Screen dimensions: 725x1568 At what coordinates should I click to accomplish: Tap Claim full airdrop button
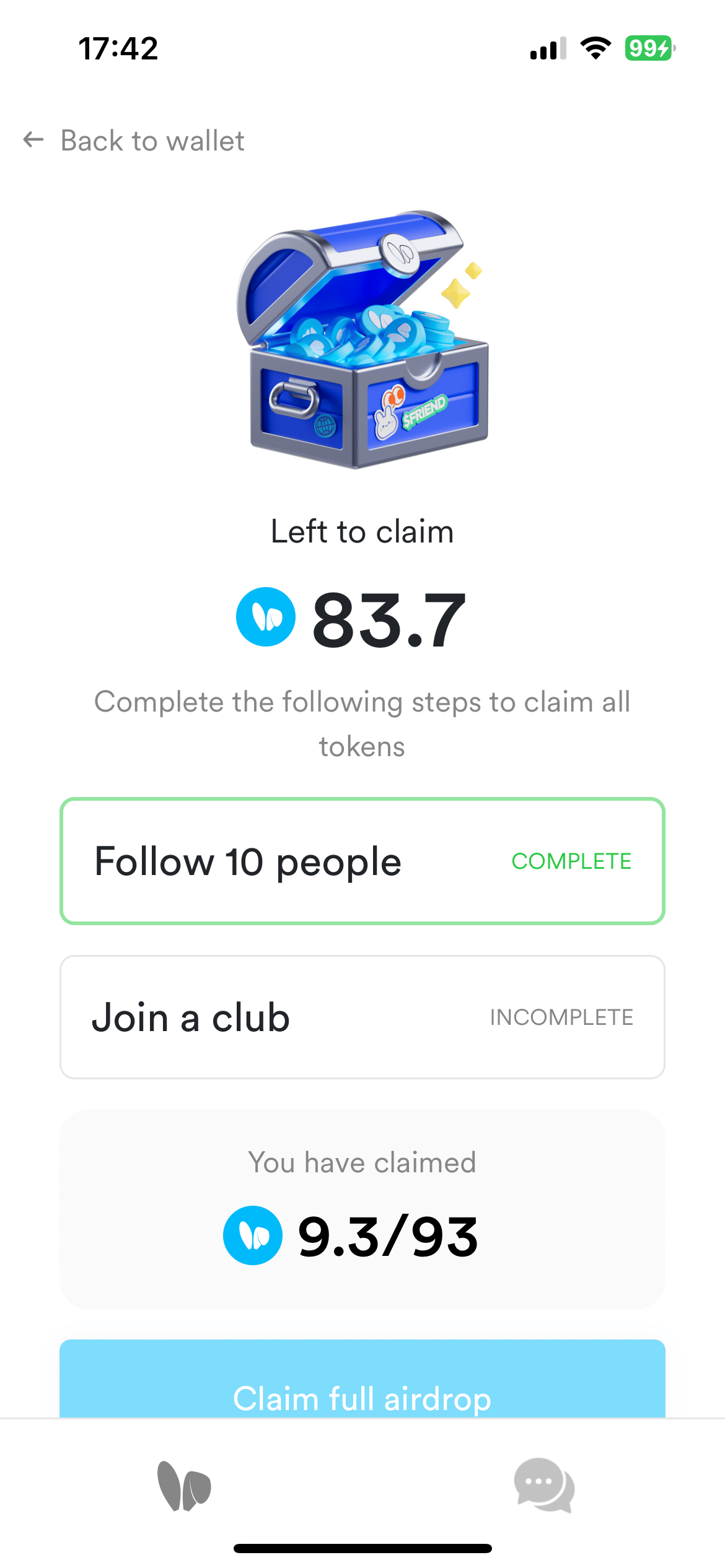(x=362, y=1379)
